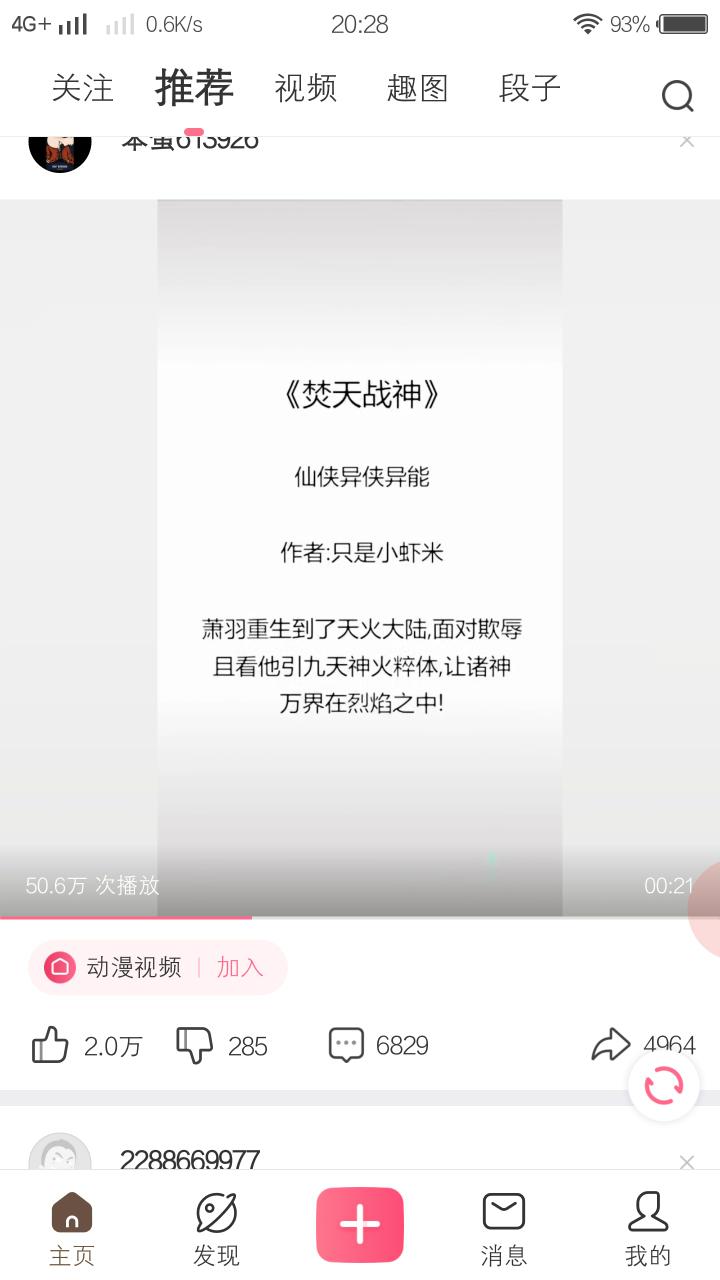Open the avatar of user 2288669977
Image resolution: width=720 pixels, height=1280 pixels.
pos(60,1155)
